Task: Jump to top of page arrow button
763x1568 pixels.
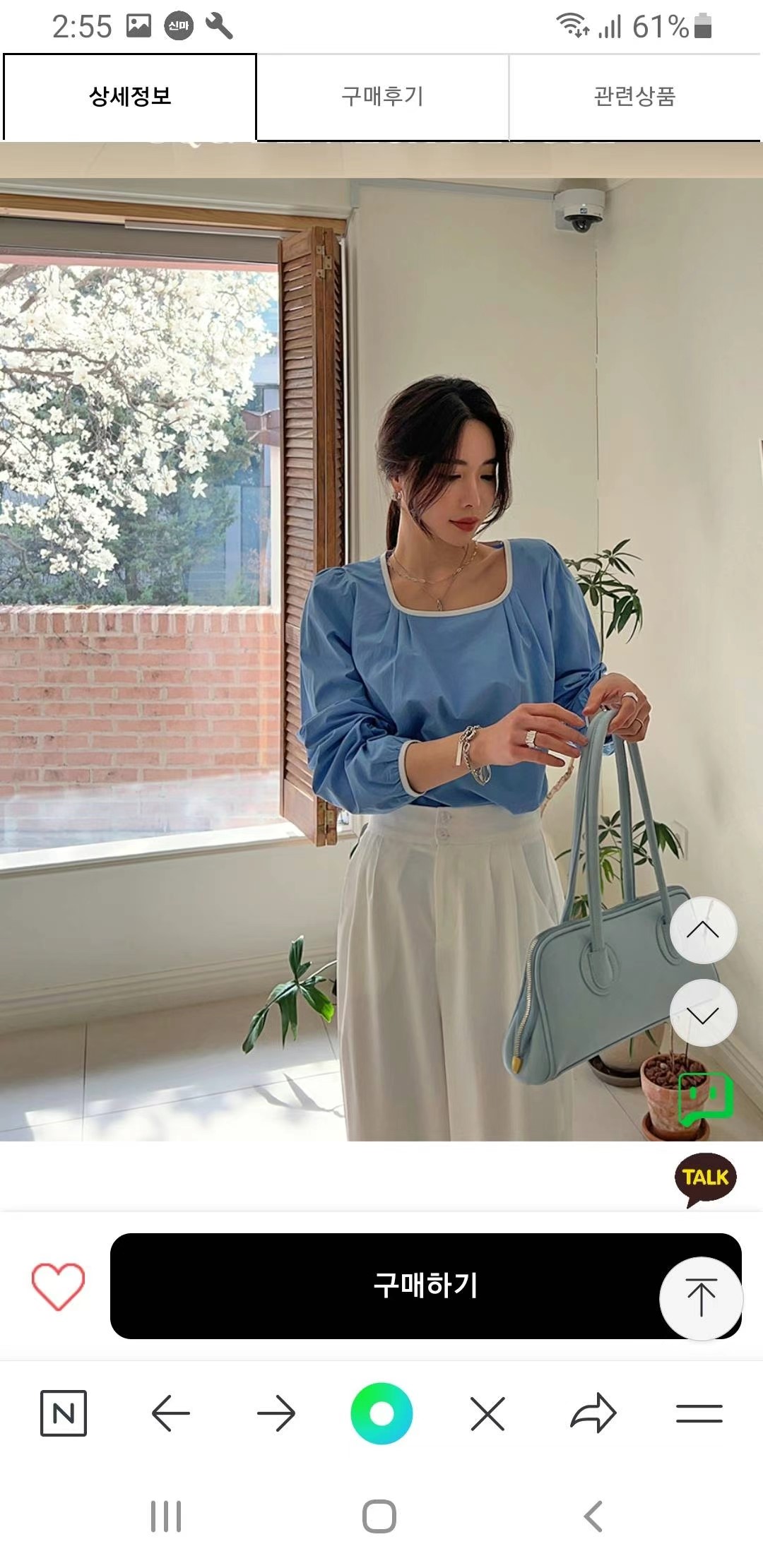Action: (x=701, y=1298)
